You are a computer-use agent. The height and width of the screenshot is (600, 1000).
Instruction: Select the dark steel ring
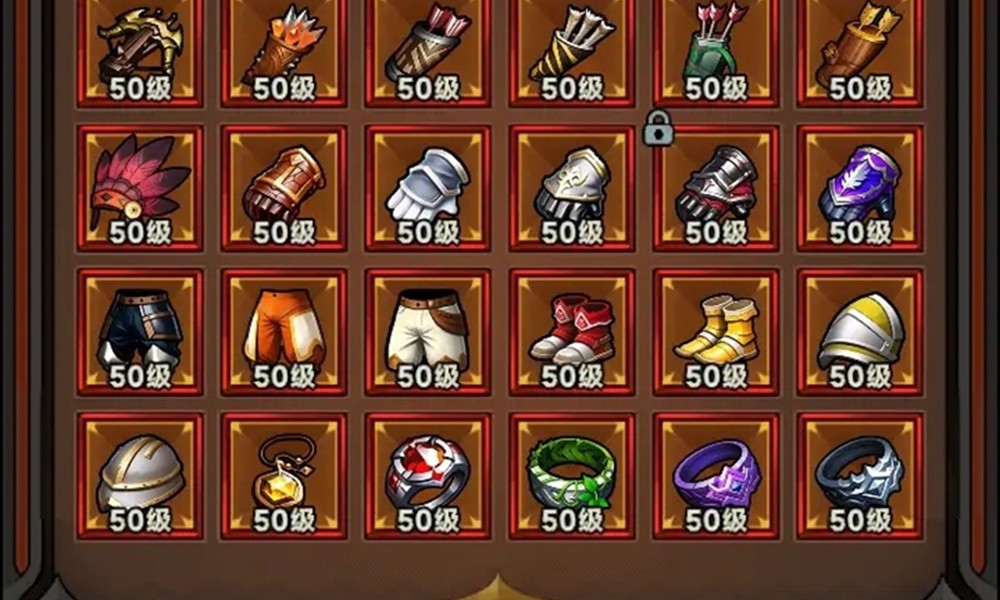pos(860,475)
